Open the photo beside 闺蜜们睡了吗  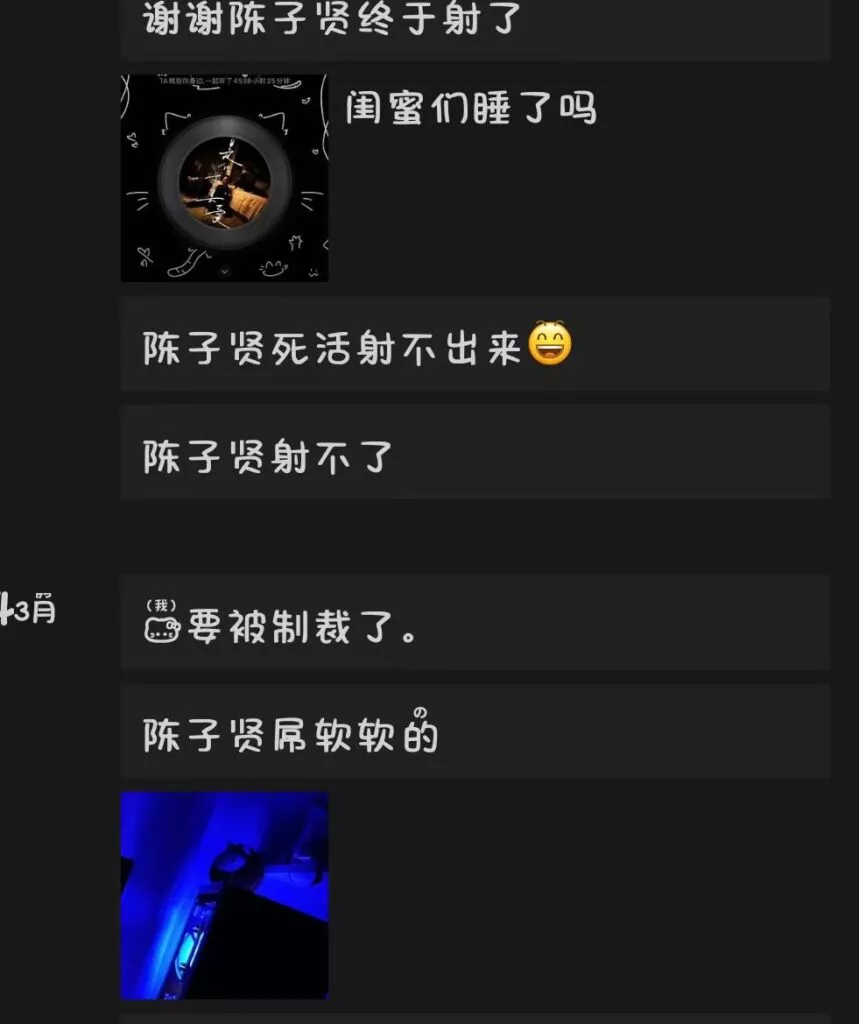[224, 178]
